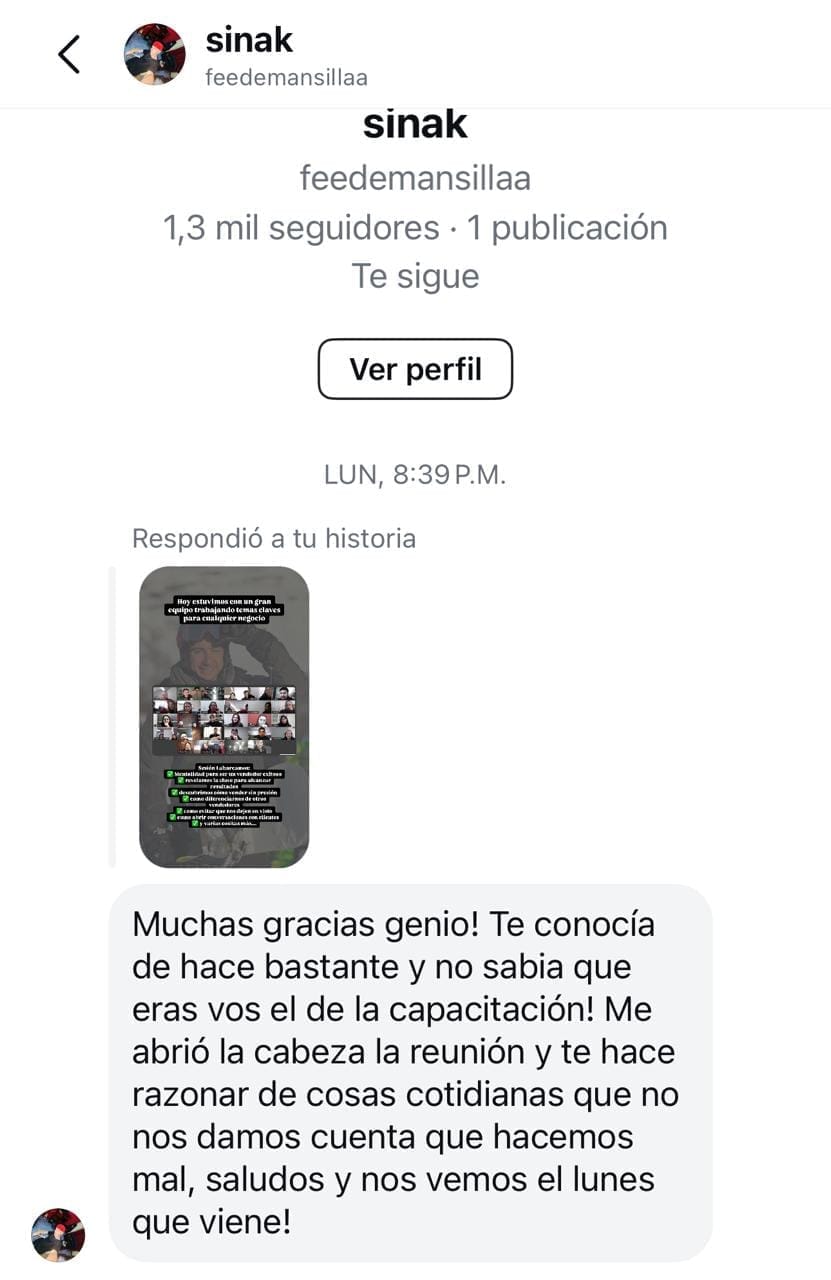Tap the Ver perfil button

click(415, 369)
